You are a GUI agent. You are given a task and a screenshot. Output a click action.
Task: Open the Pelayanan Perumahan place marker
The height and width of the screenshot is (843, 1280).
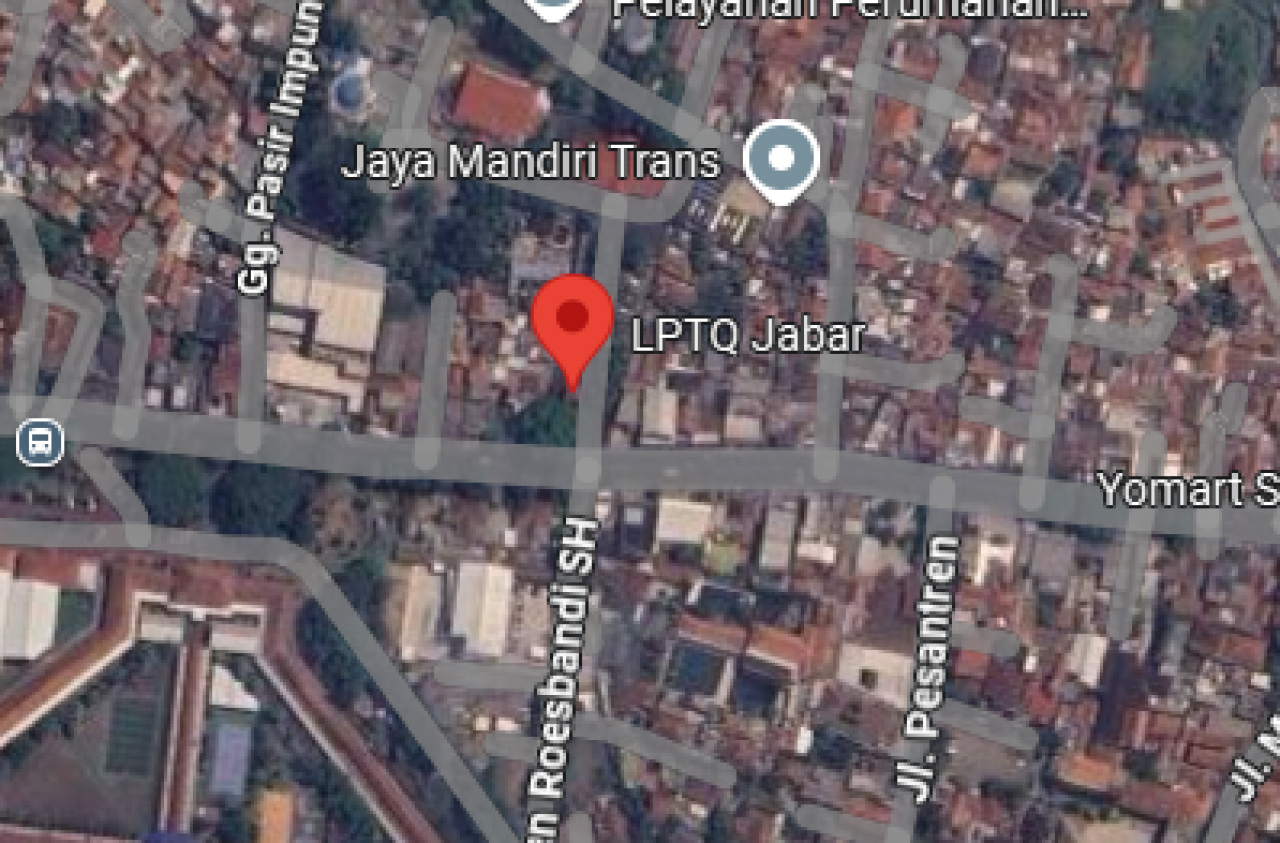[554, 6]
